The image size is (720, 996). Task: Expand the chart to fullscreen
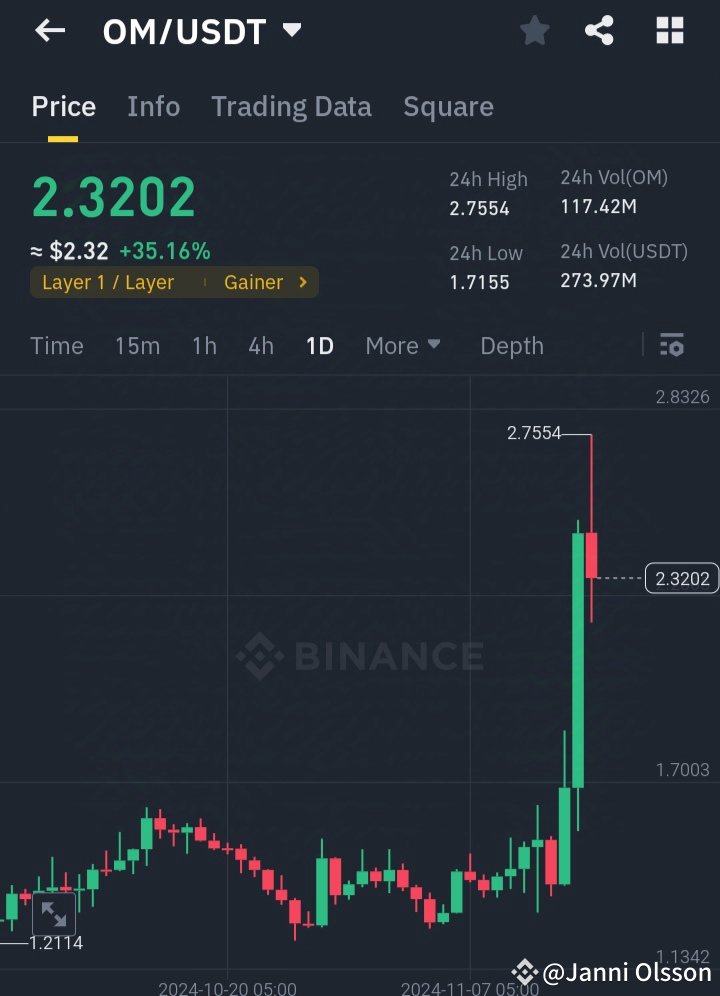coord(53,913)
